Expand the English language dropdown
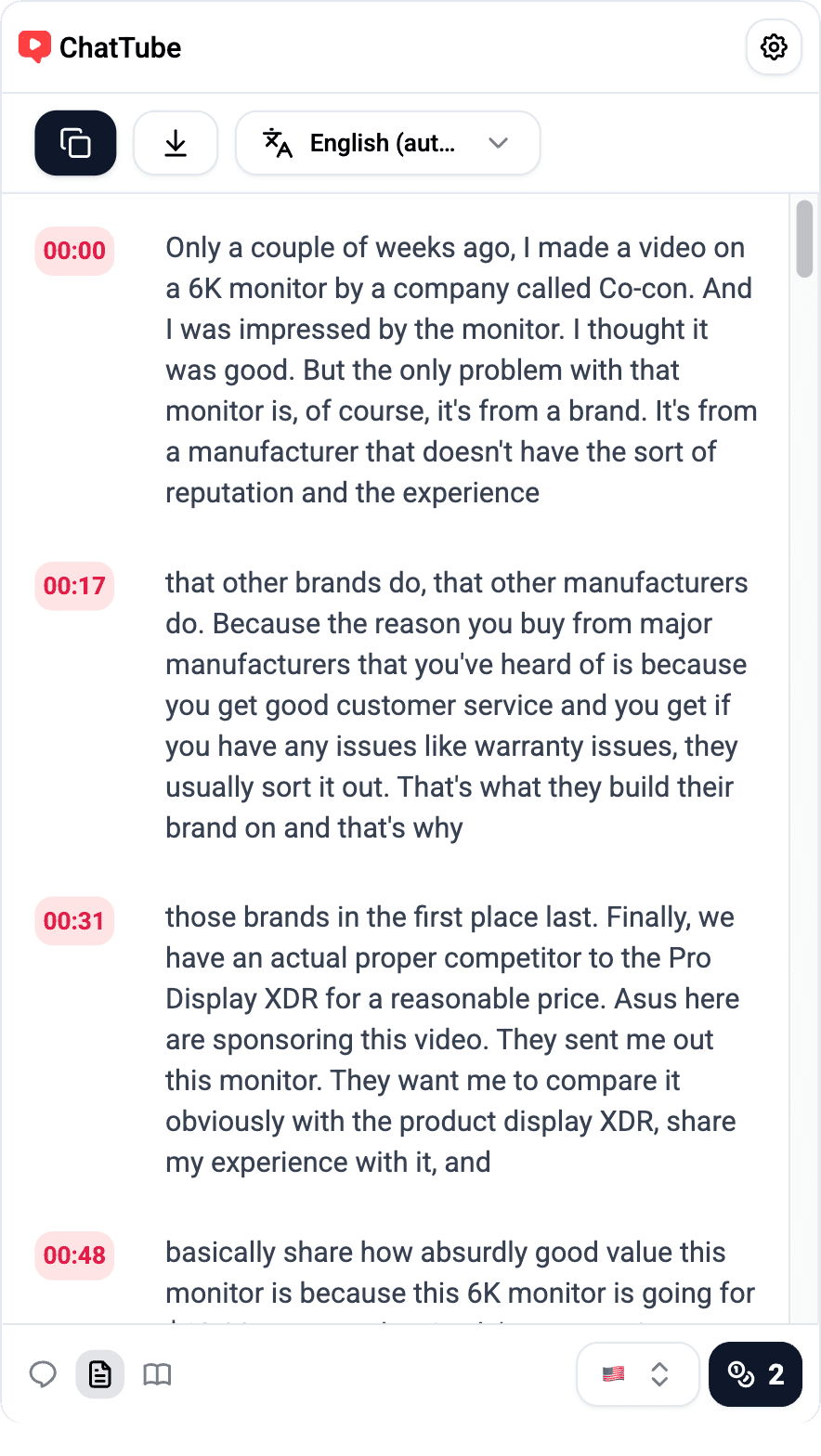The width and height of the screenshot is (821, 1456). click(387, 143)
